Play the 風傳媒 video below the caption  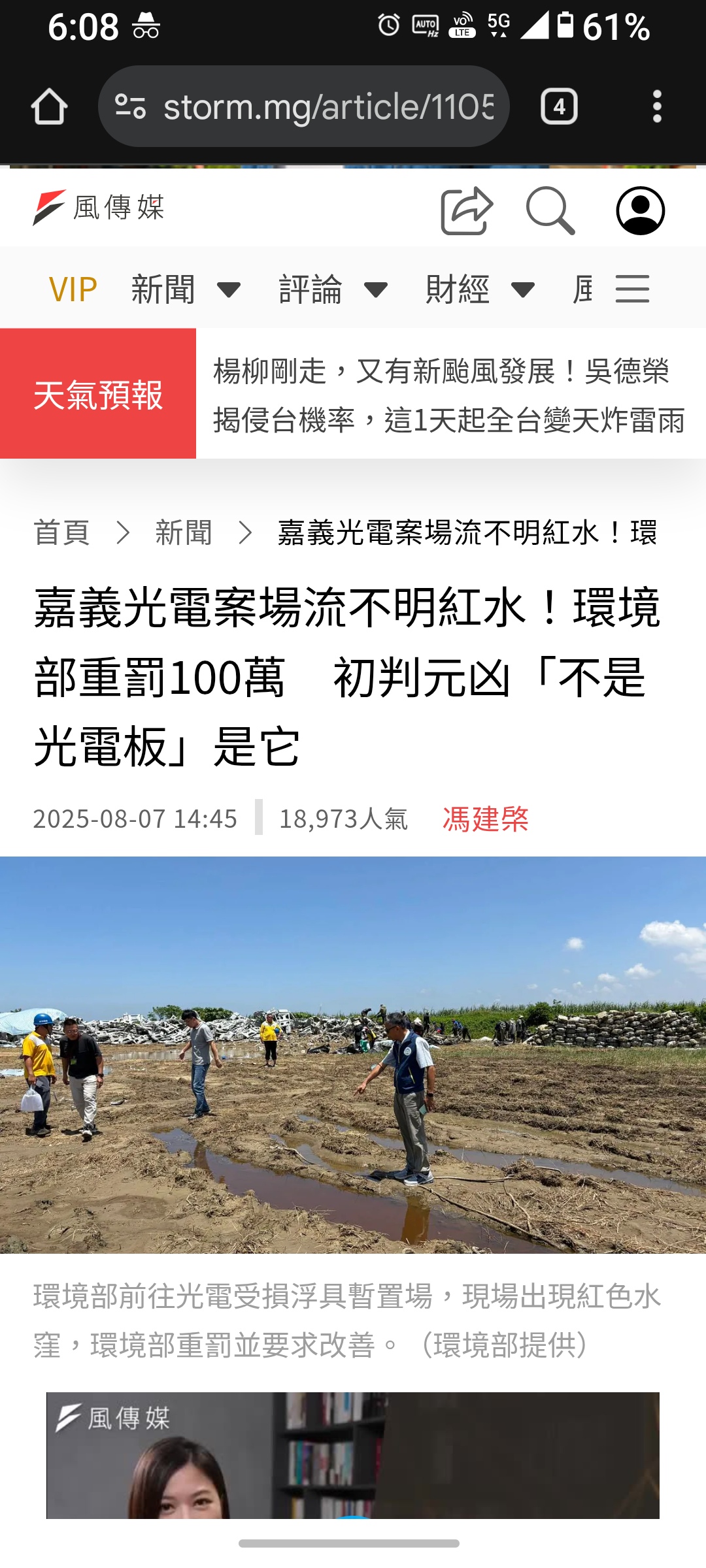(353, 1456)
